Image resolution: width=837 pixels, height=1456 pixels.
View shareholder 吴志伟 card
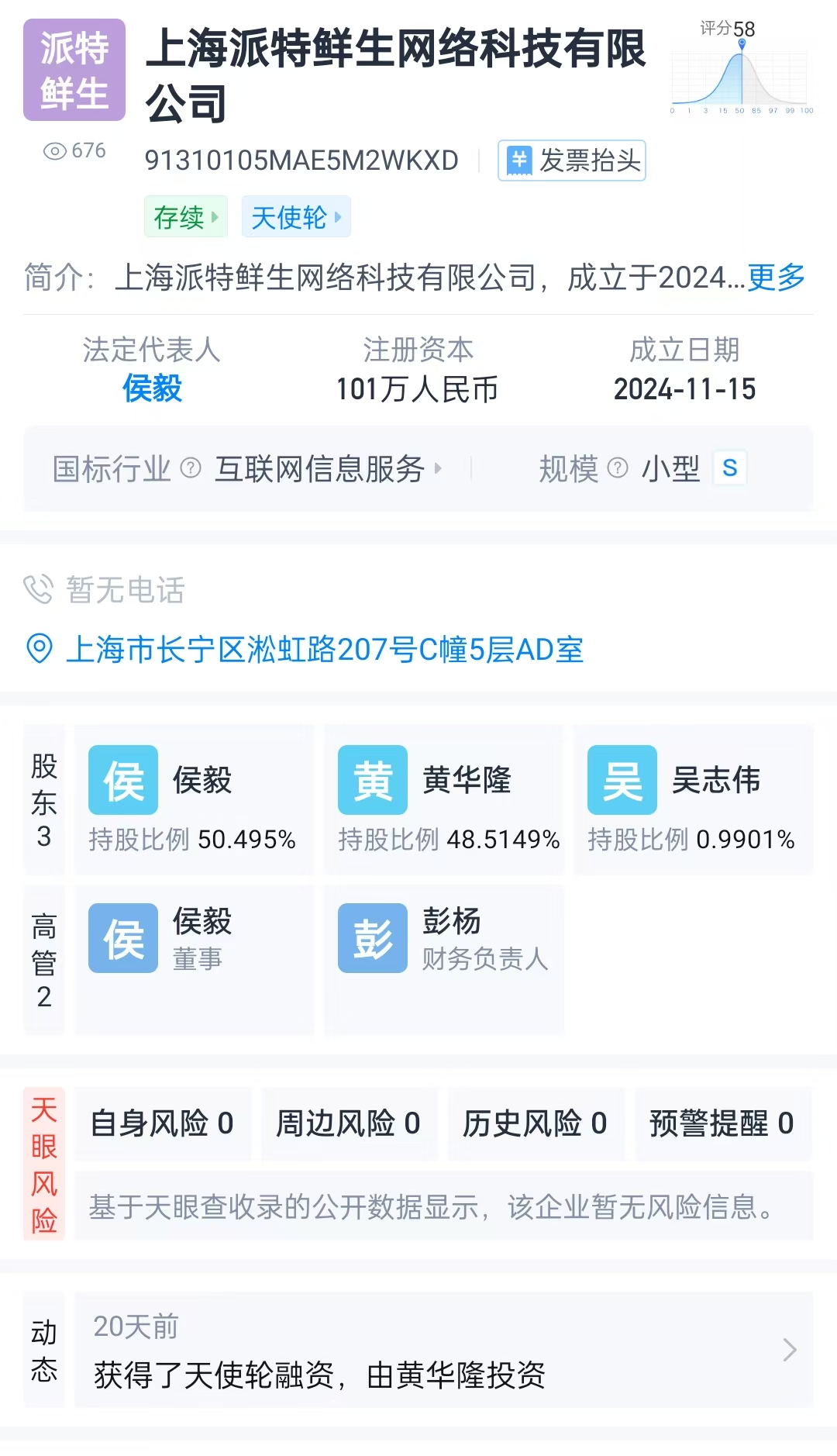pyautogui.click(x=694, y=799)
